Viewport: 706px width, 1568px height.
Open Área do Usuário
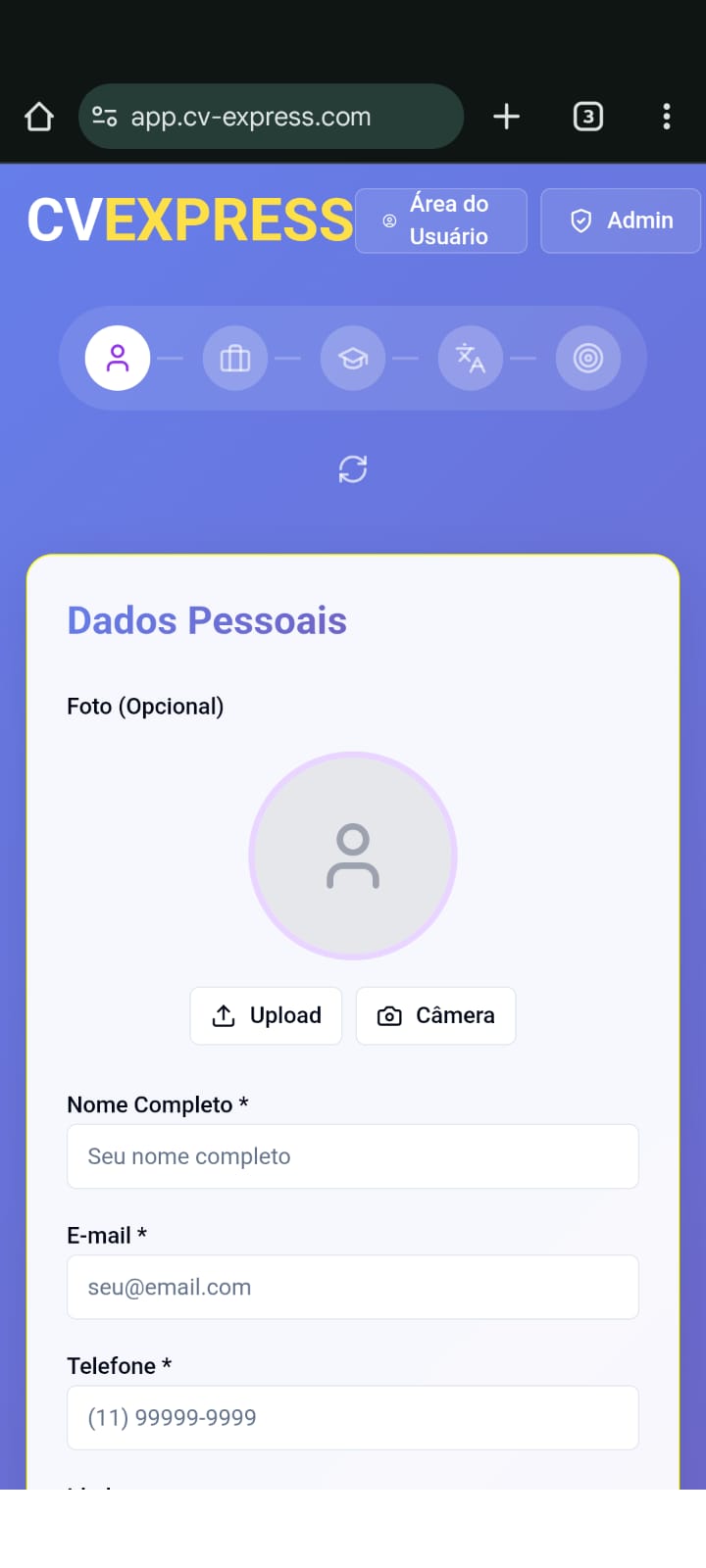point(441,220)
